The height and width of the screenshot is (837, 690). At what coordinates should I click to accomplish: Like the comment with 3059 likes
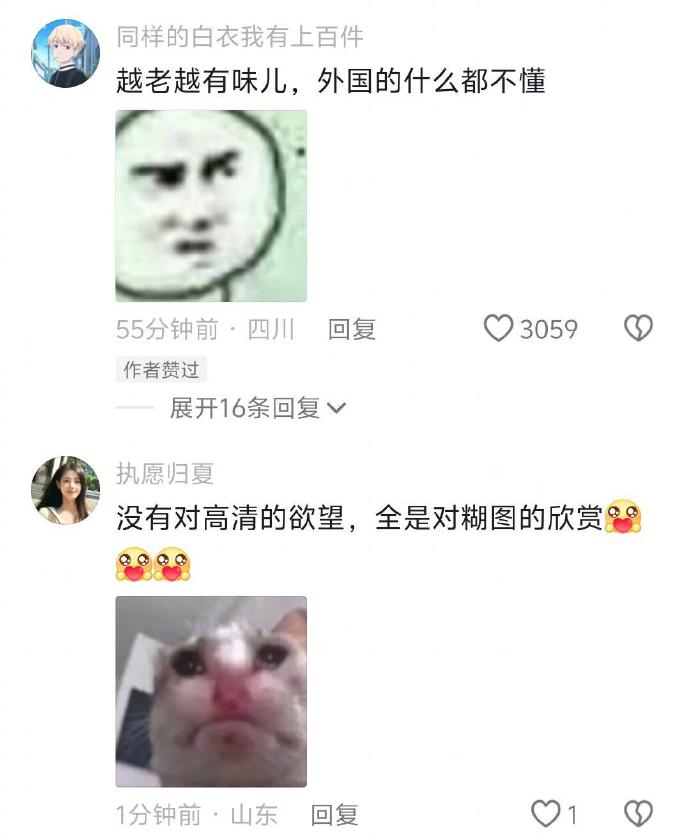point(499,328)
